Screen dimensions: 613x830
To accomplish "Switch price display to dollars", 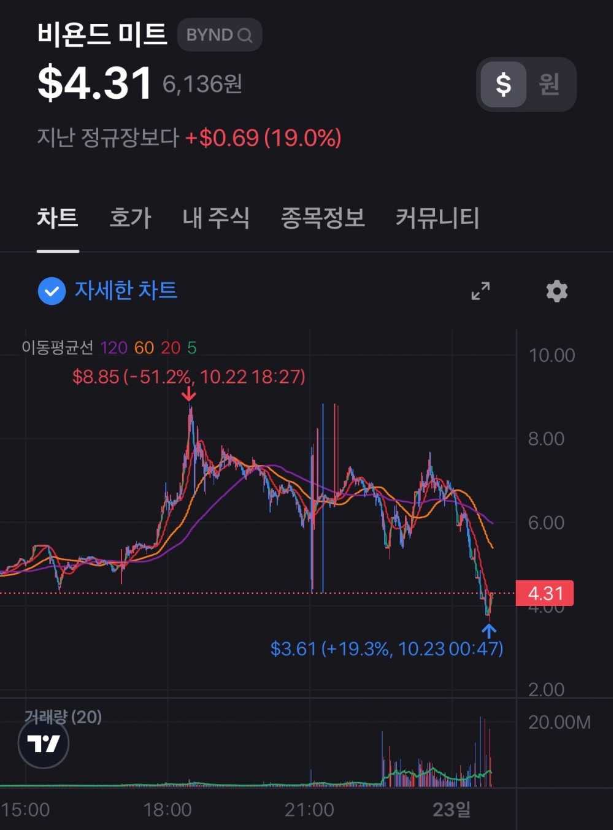I will tap(503, 85).
